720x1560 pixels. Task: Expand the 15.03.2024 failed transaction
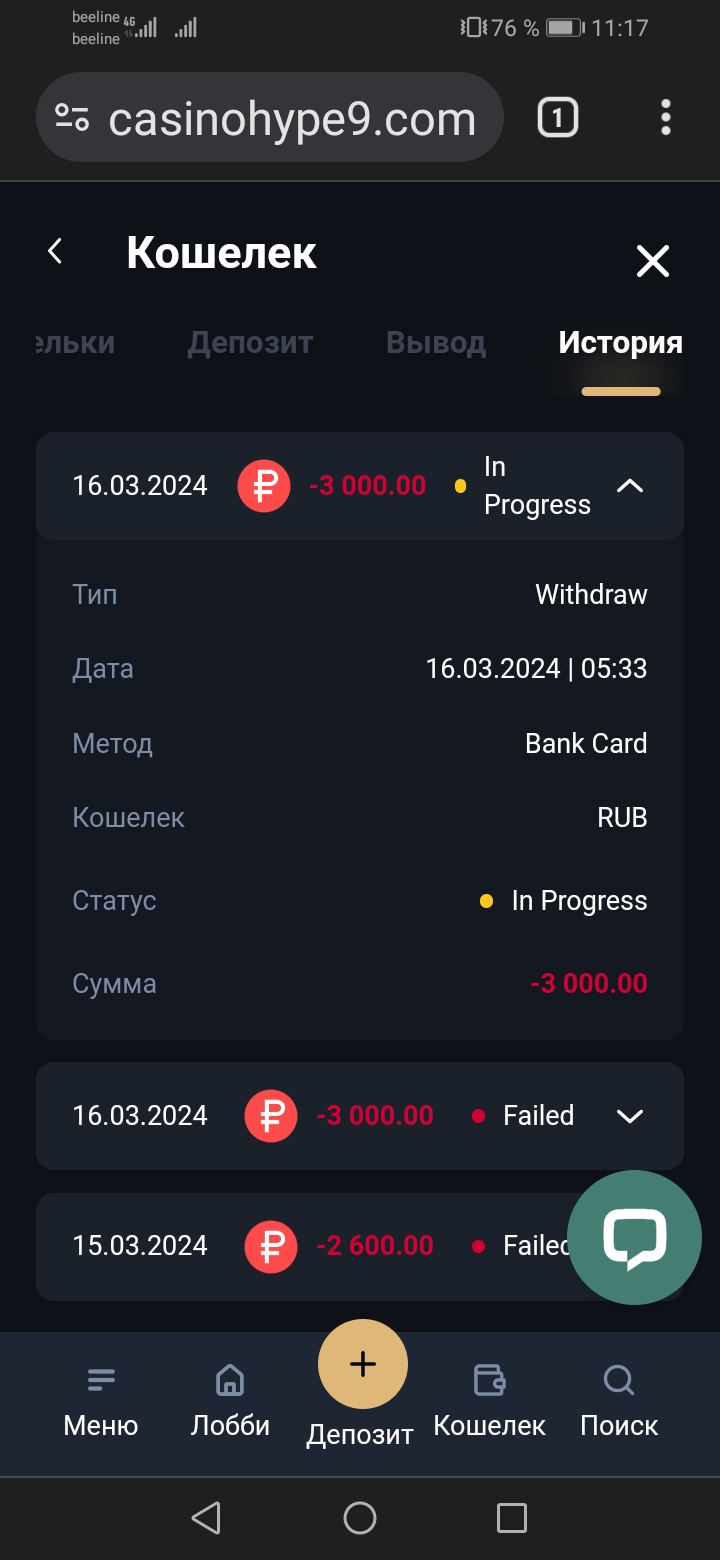coord(360,1246)
